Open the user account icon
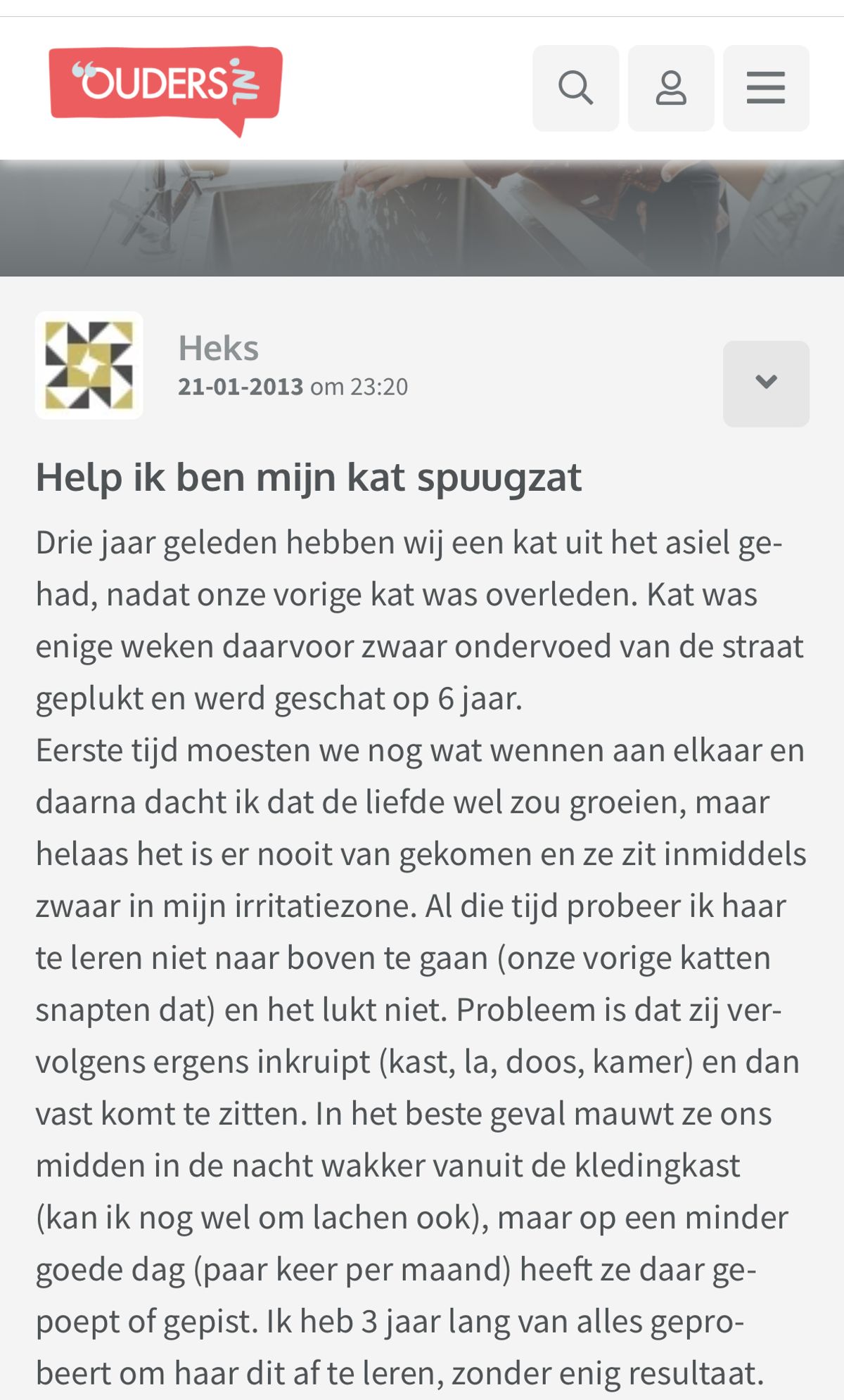The image size is (844, 1400). 671,88
